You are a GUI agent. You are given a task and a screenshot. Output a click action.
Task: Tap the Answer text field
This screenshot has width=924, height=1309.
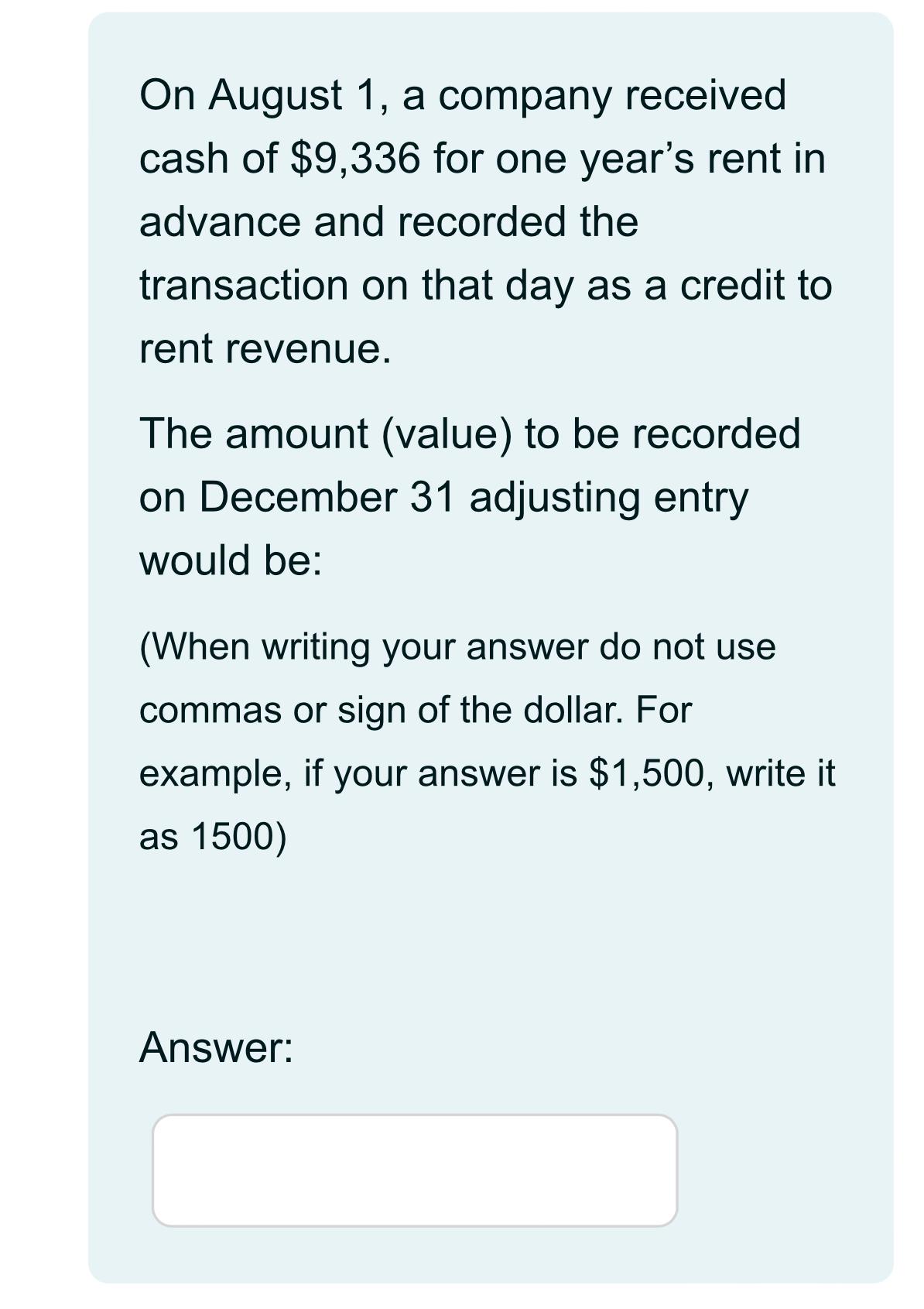(x=415, y=1170)
